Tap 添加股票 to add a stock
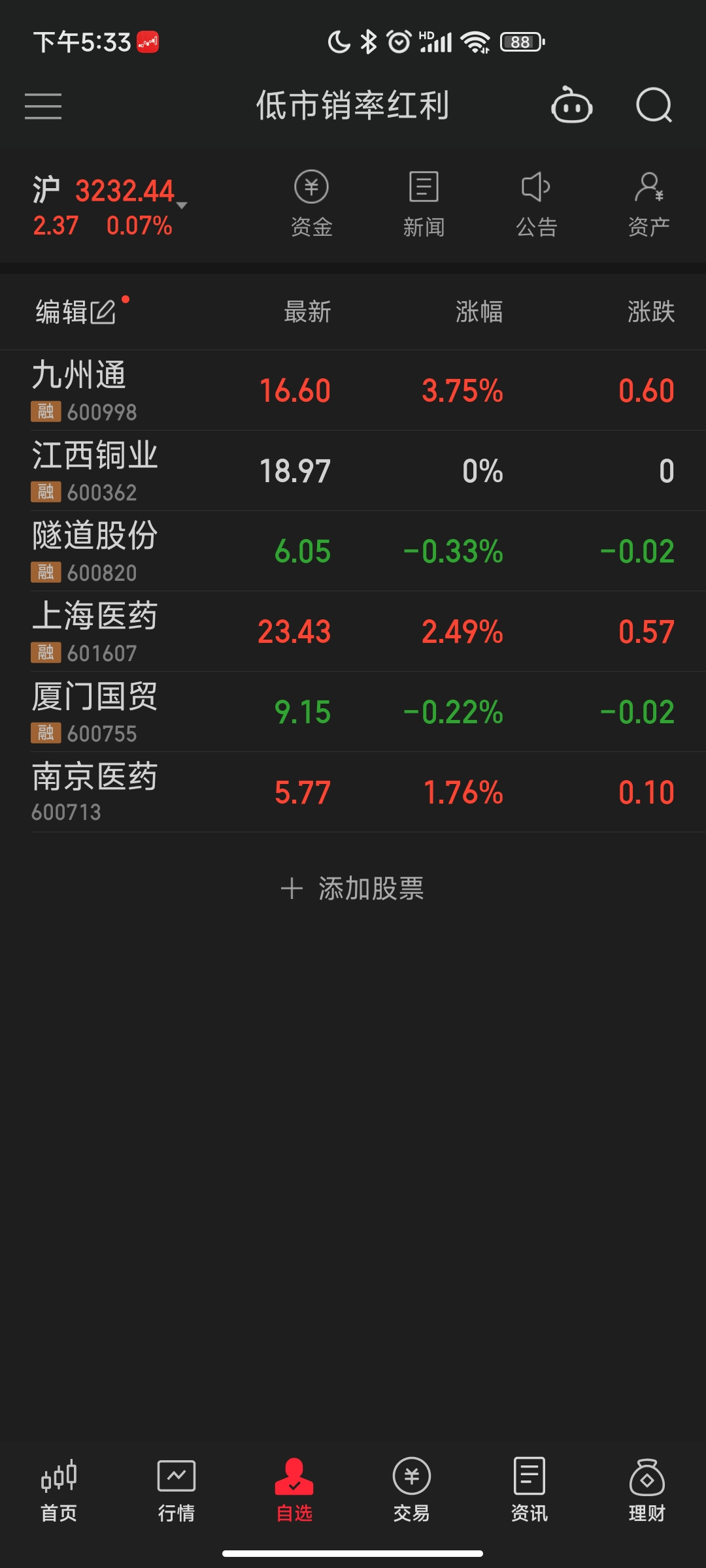The image size is (706, 1568). (353, 889)
